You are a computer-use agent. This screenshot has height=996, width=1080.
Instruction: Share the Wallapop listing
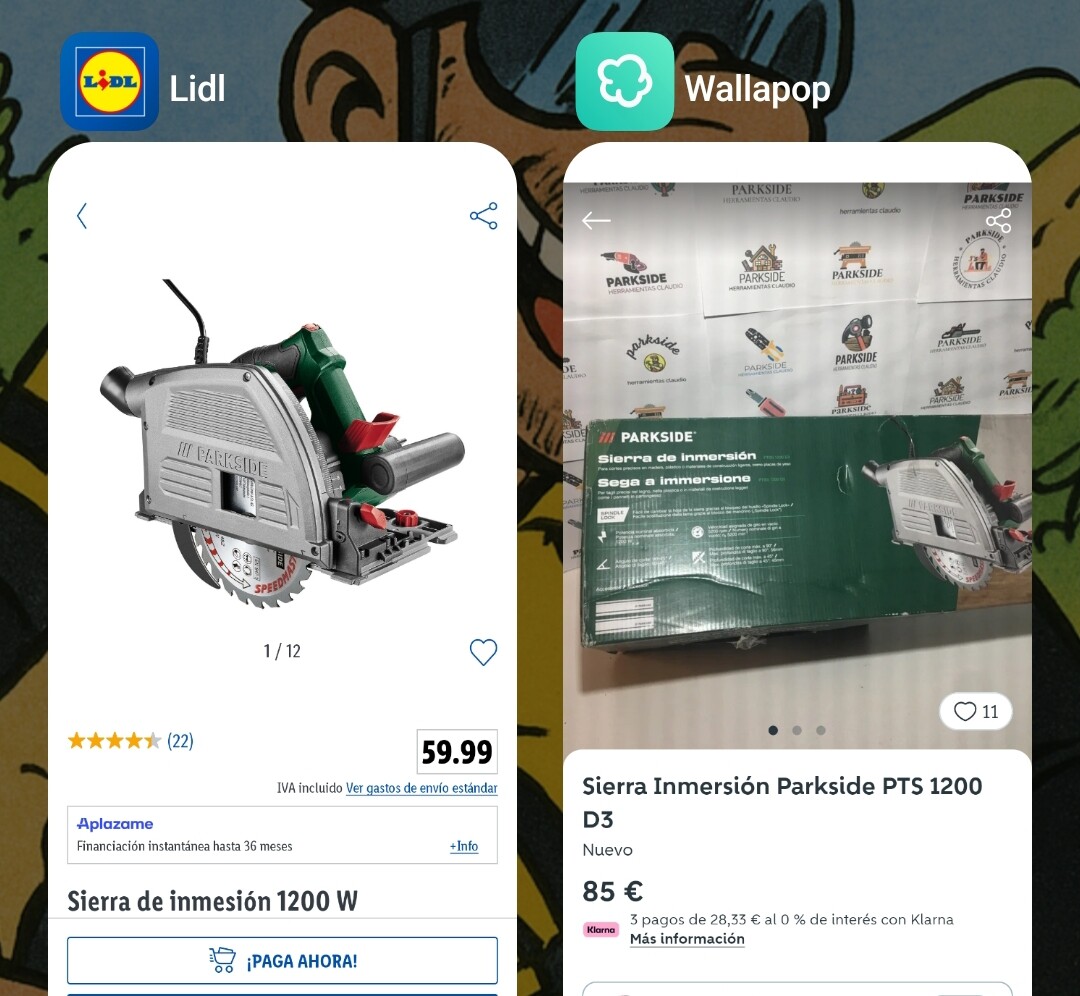tap(998, 221)
